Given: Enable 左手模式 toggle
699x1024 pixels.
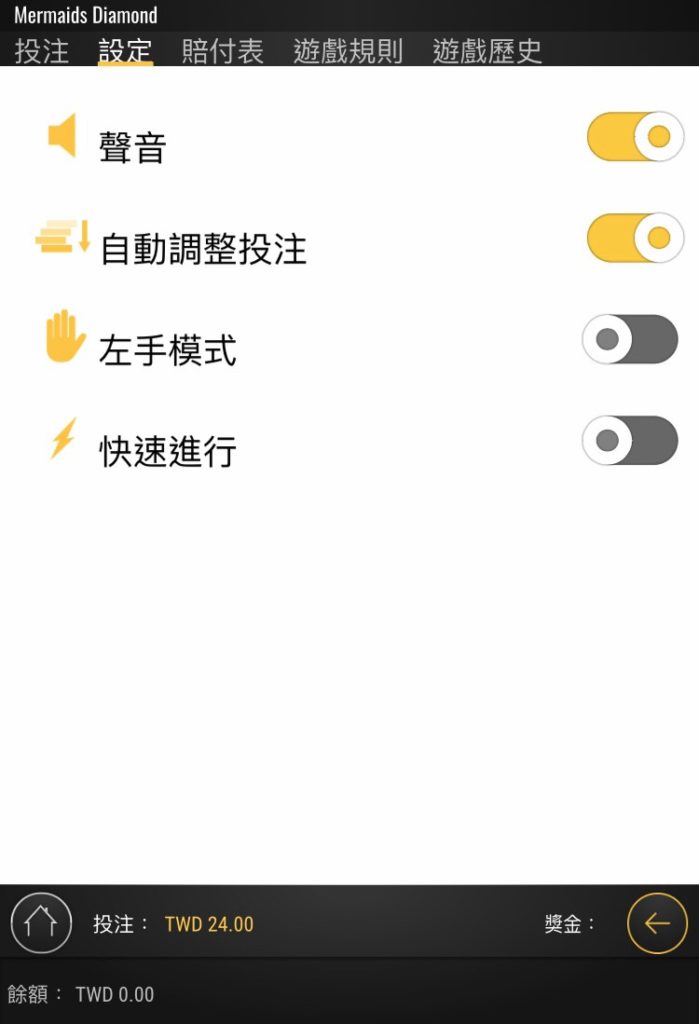Looking at the screenshot, I should coord(630,340).
